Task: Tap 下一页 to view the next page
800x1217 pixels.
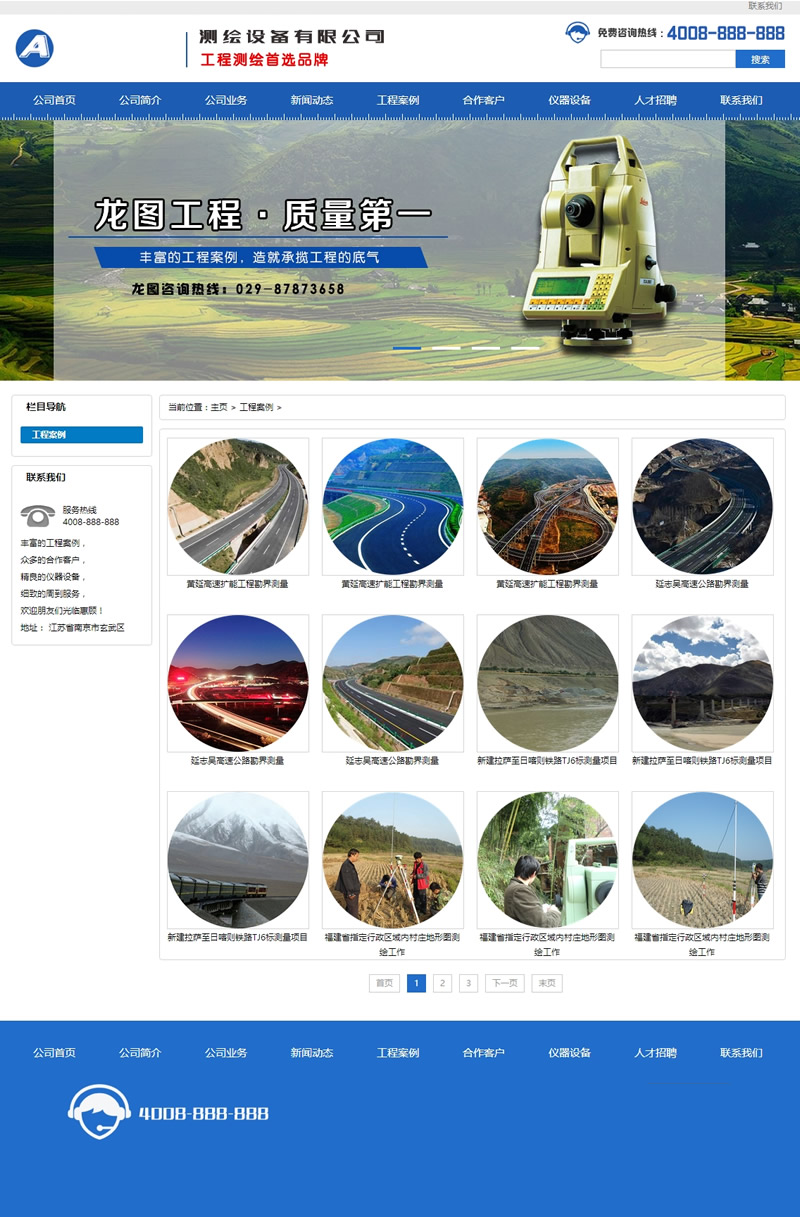Action: [x=505, y=983]
